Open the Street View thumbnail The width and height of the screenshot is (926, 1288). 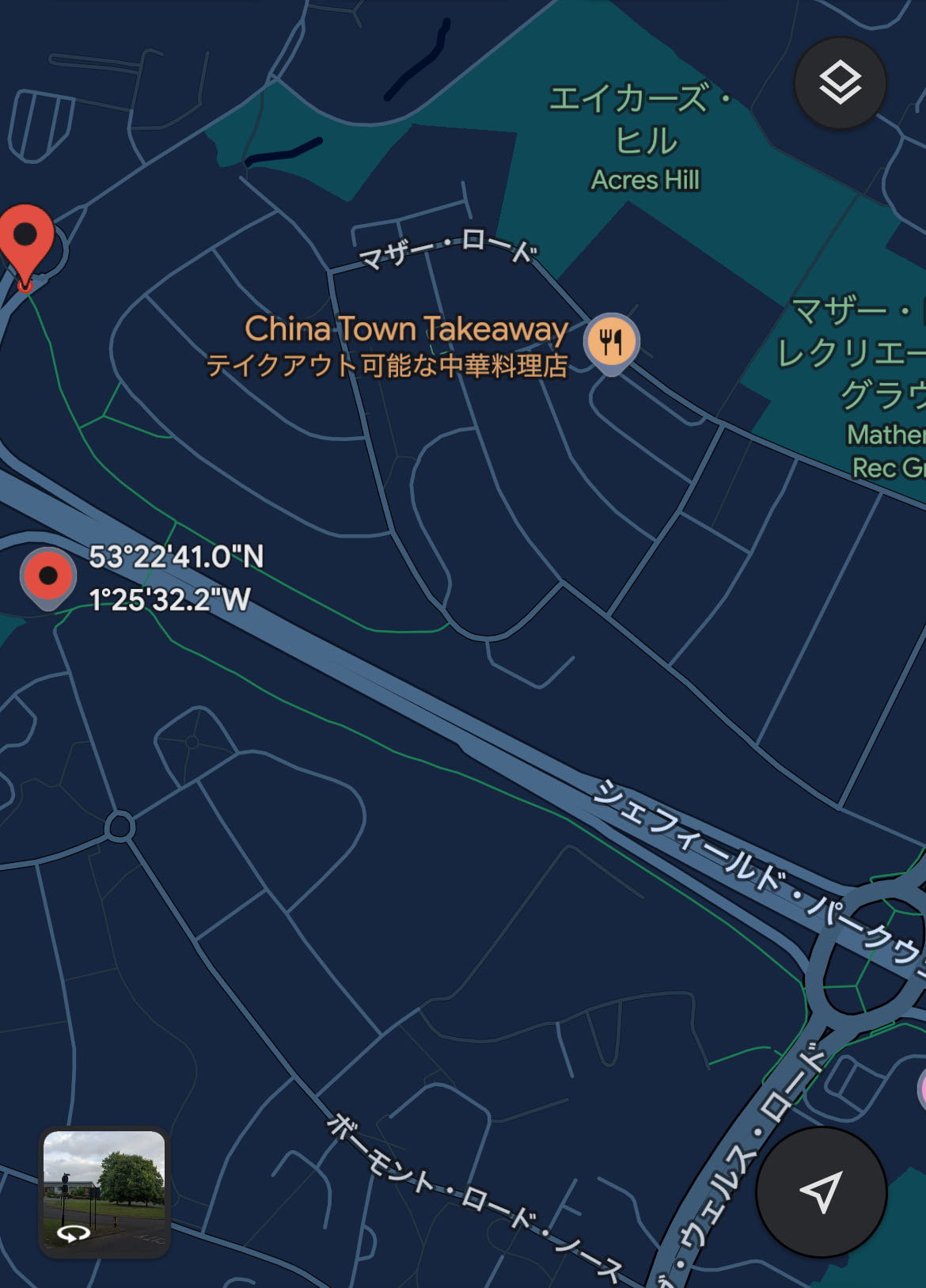point(104,1191)
